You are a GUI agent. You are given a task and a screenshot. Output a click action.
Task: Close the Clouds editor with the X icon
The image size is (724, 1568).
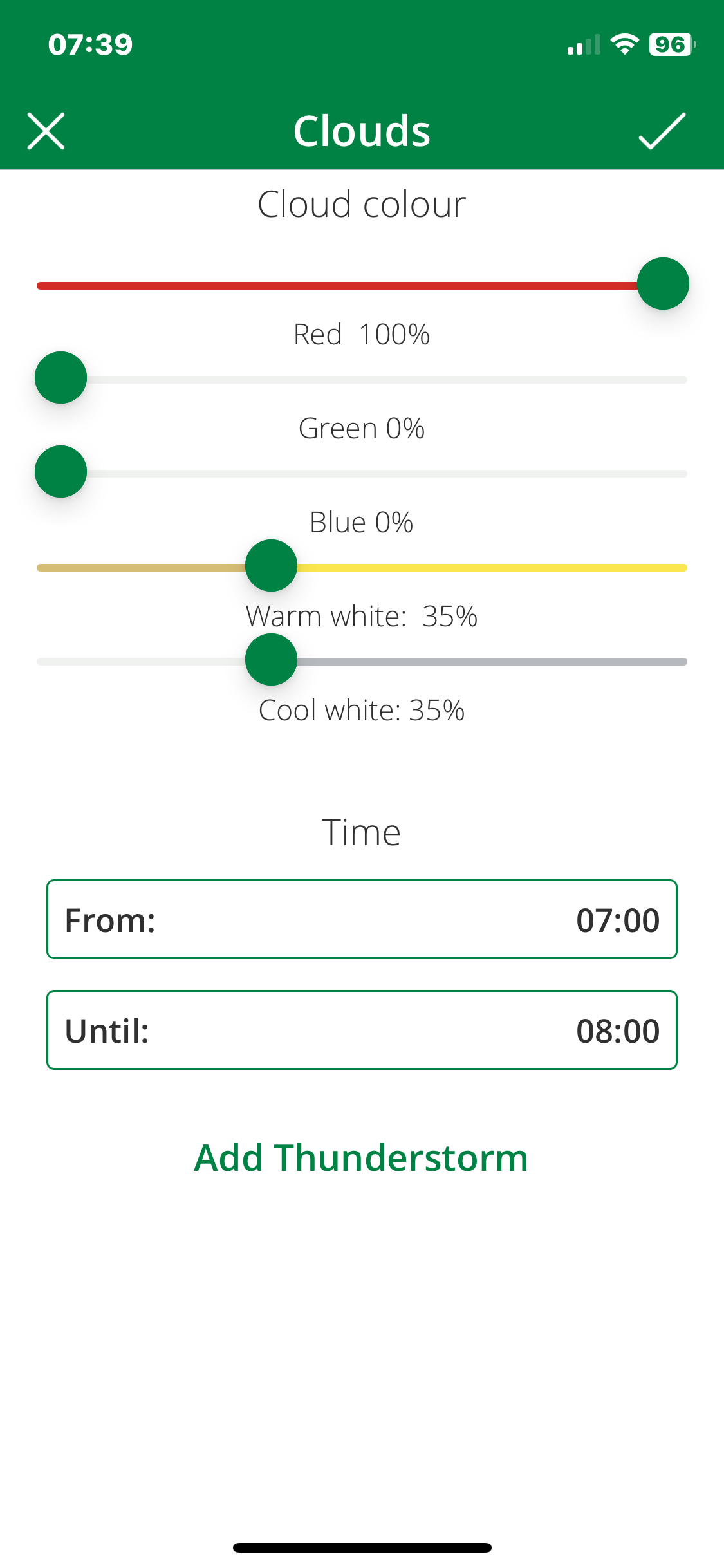(46, 131)
